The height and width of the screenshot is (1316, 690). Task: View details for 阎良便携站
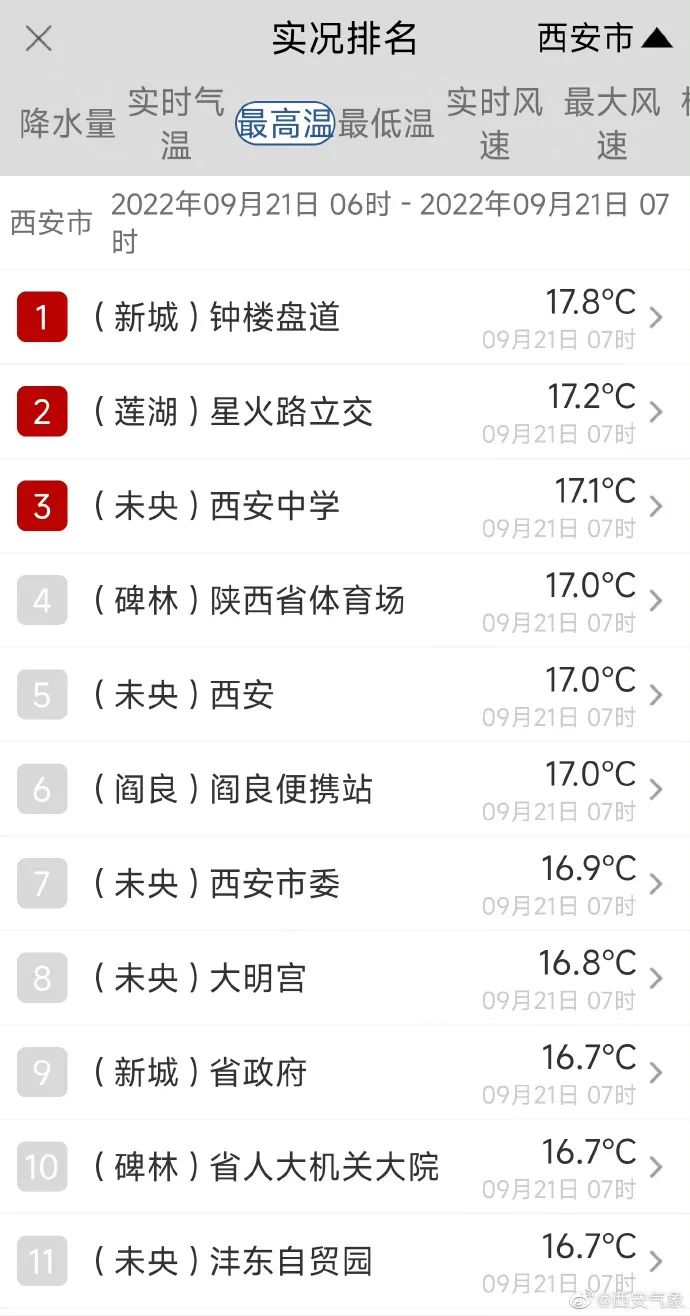345,789
